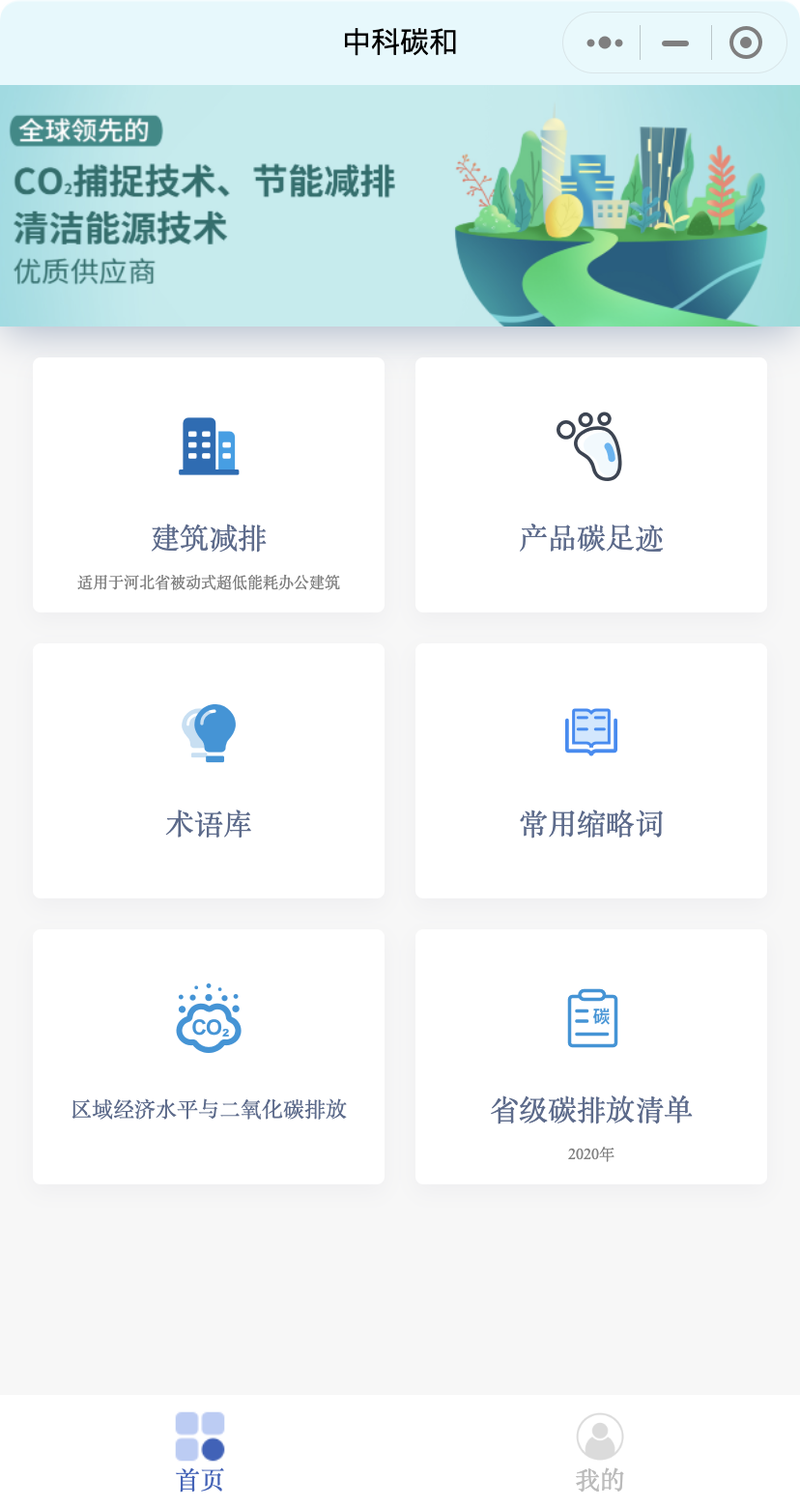Open the 术语库 card
This screenshot has width=800, height=1507.
(209, 771)
